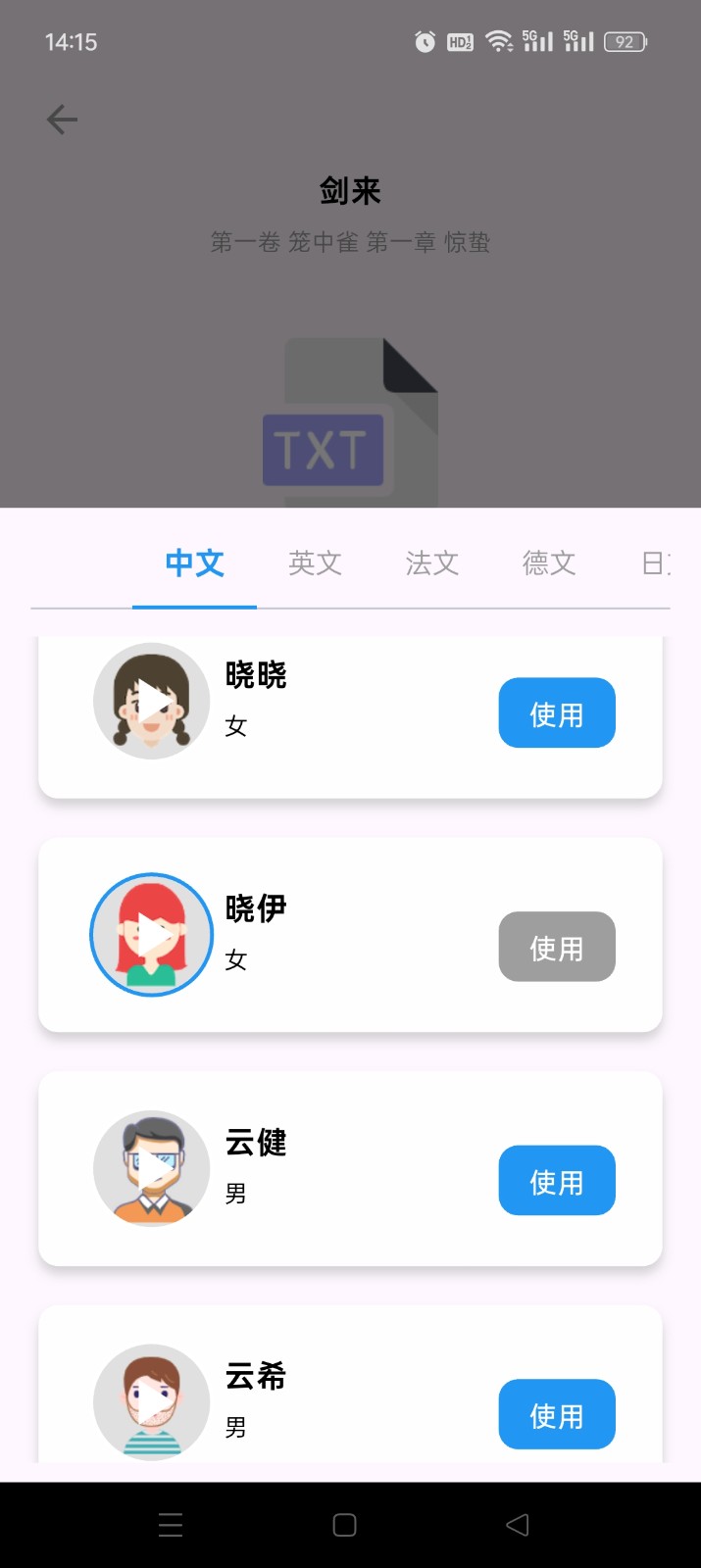The width and height of the screenshot is (701, 1568).
Task: Open the recent apps overview
Action: [x=171, y=1525]
